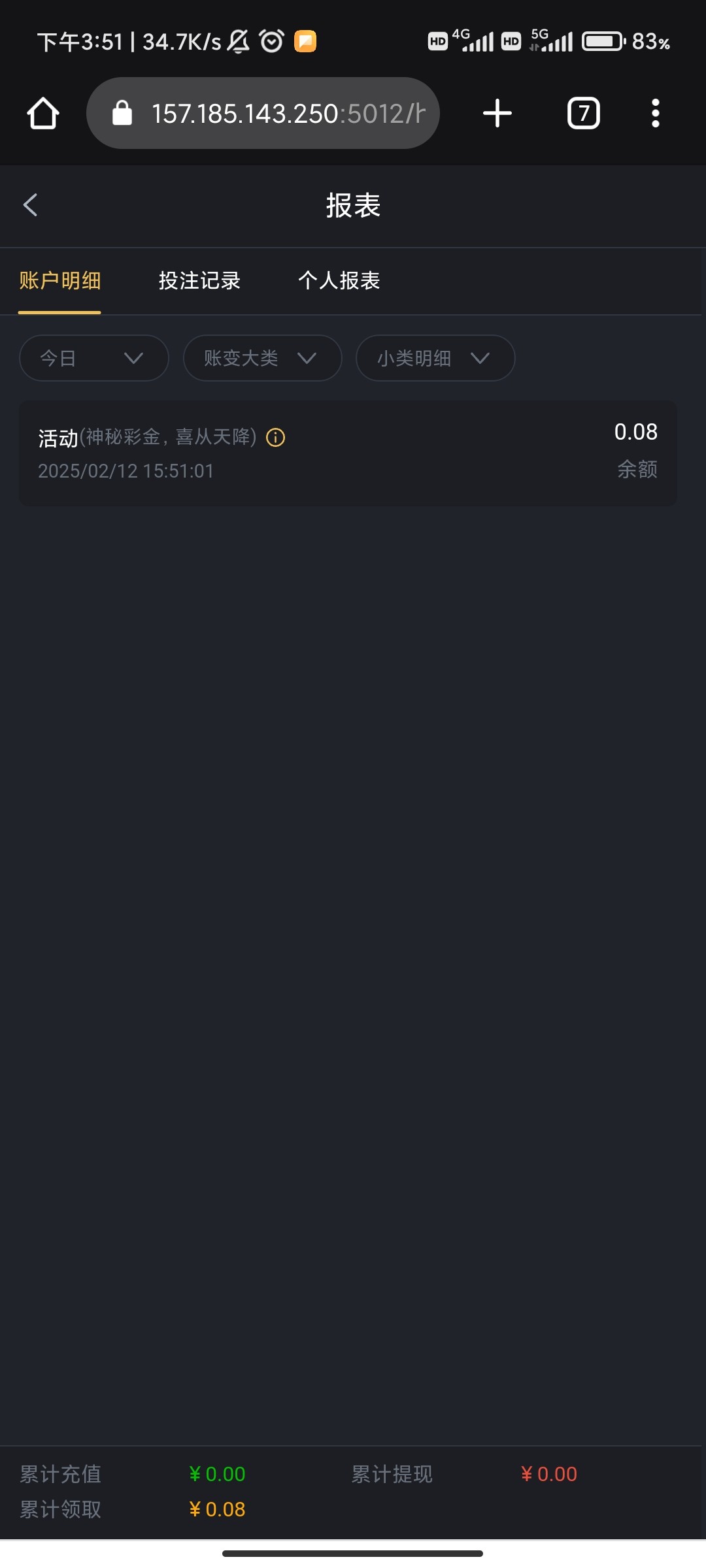Go back from the 报表 page

[x=31, y=205]
